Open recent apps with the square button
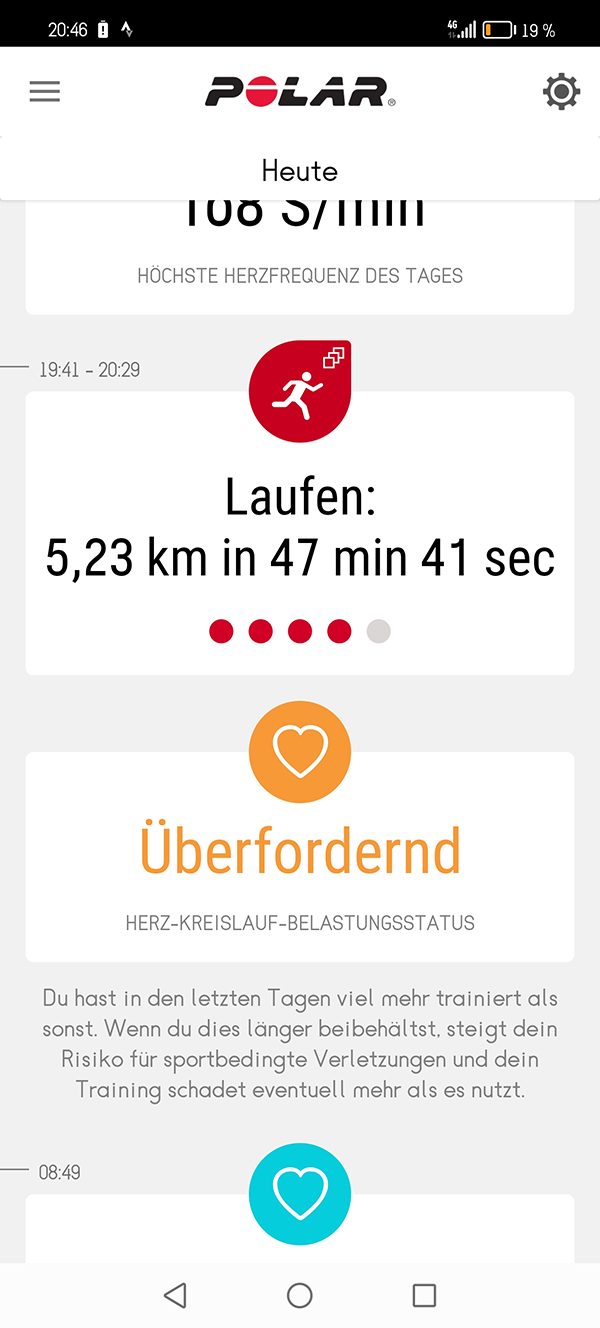 coord(424,1295)
